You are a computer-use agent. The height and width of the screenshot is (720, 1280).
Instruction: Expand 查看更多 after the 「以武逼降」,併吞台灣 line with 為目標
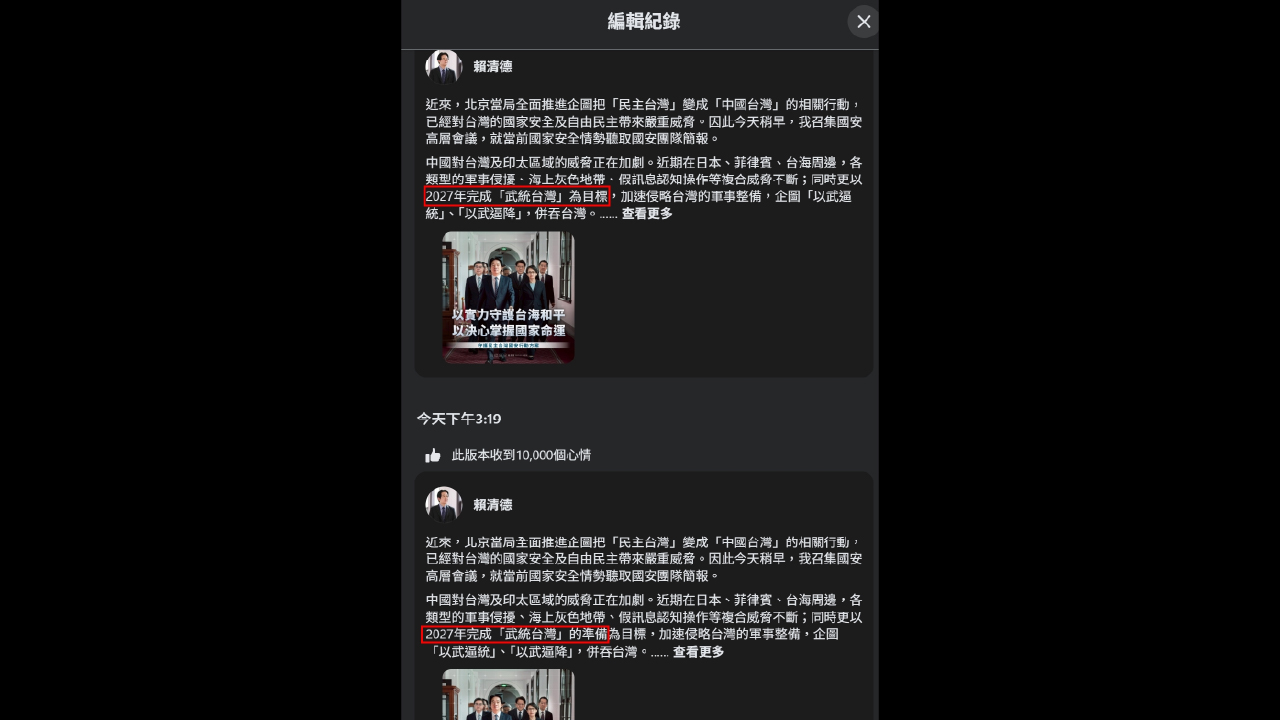pos(647,214)
